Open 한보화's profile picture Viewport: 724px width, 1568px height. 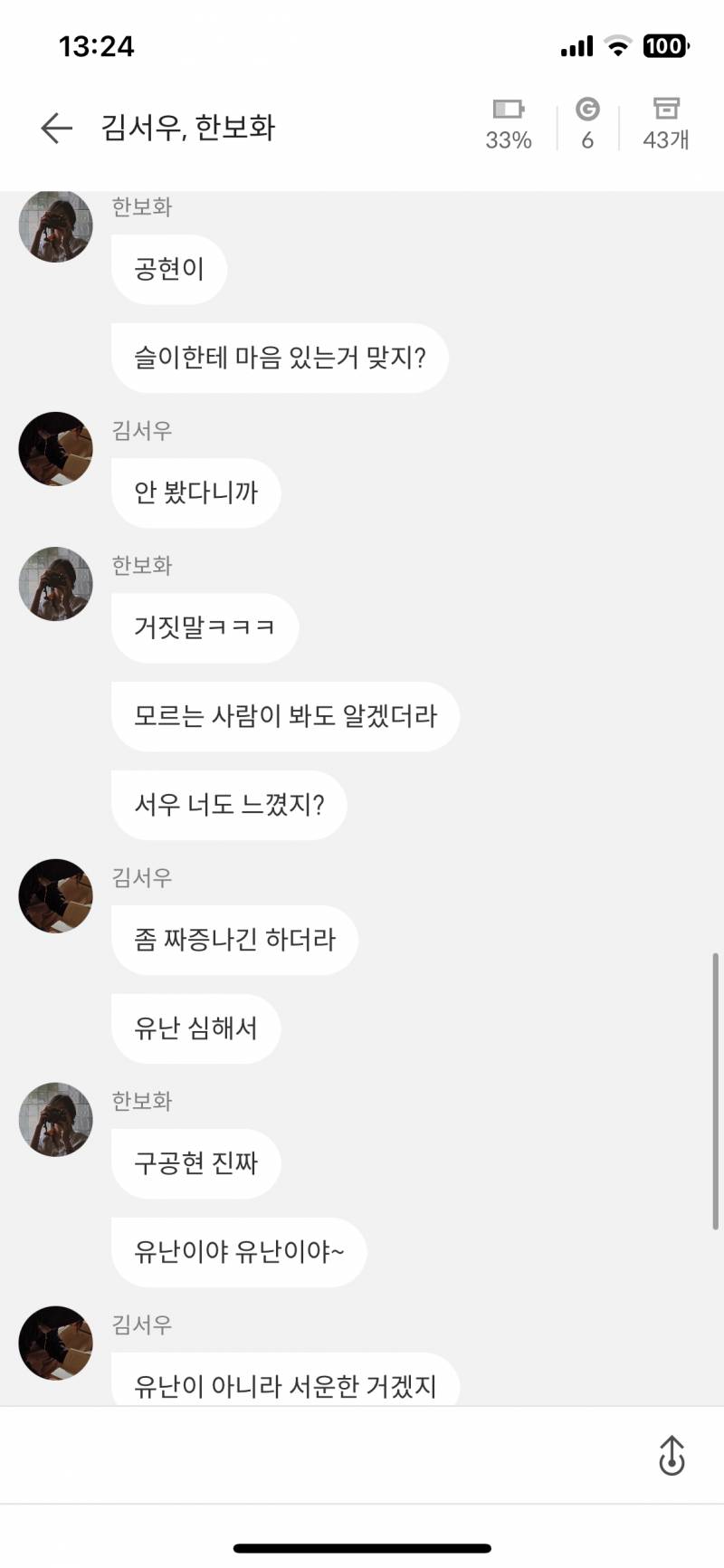click(x=54, y=226)
